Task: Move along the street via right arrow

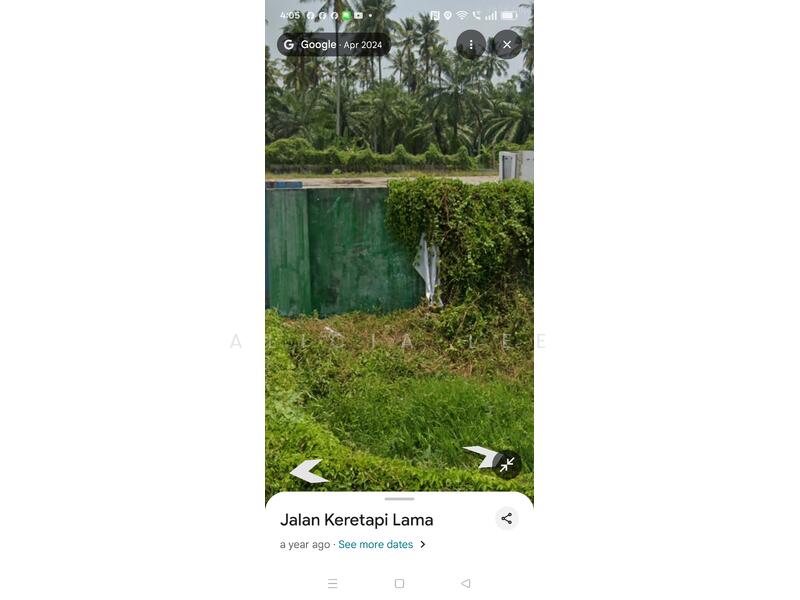Action: tap(480, 456)
